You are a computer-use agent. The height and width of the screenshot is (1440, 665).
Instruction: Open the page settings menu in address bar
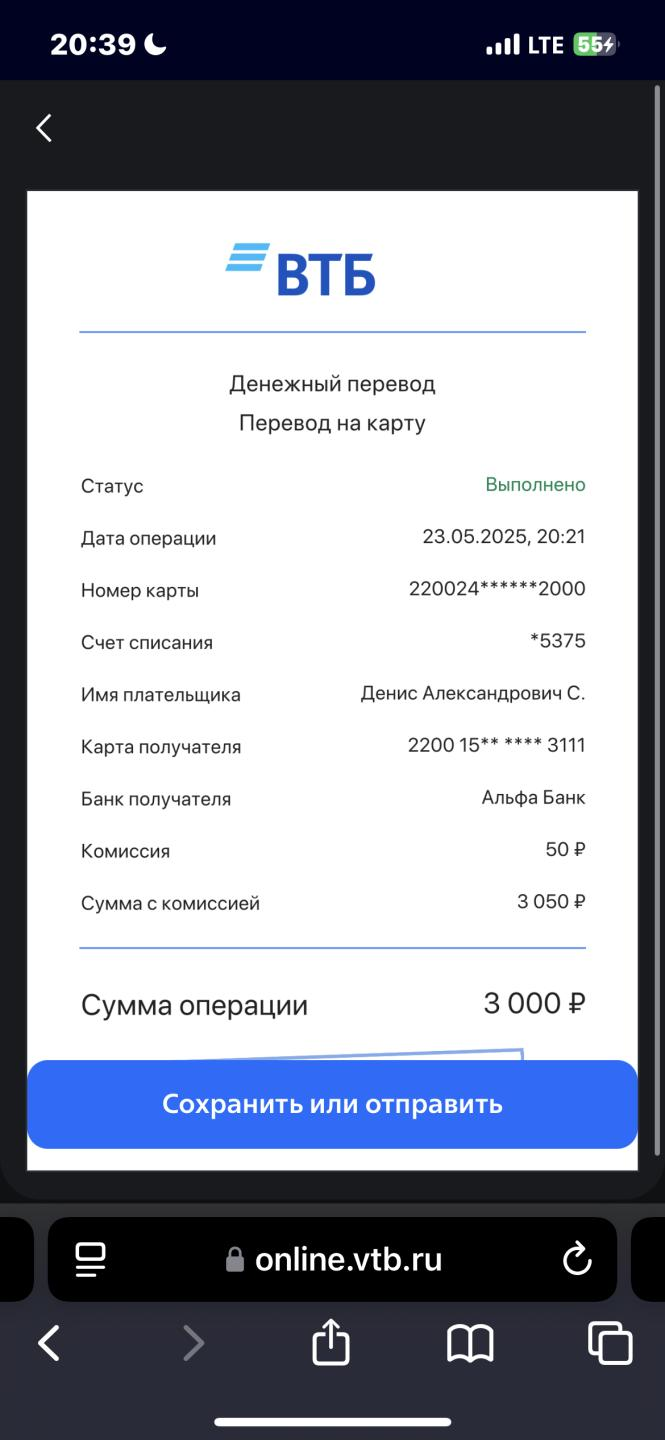click(91, 1259)
